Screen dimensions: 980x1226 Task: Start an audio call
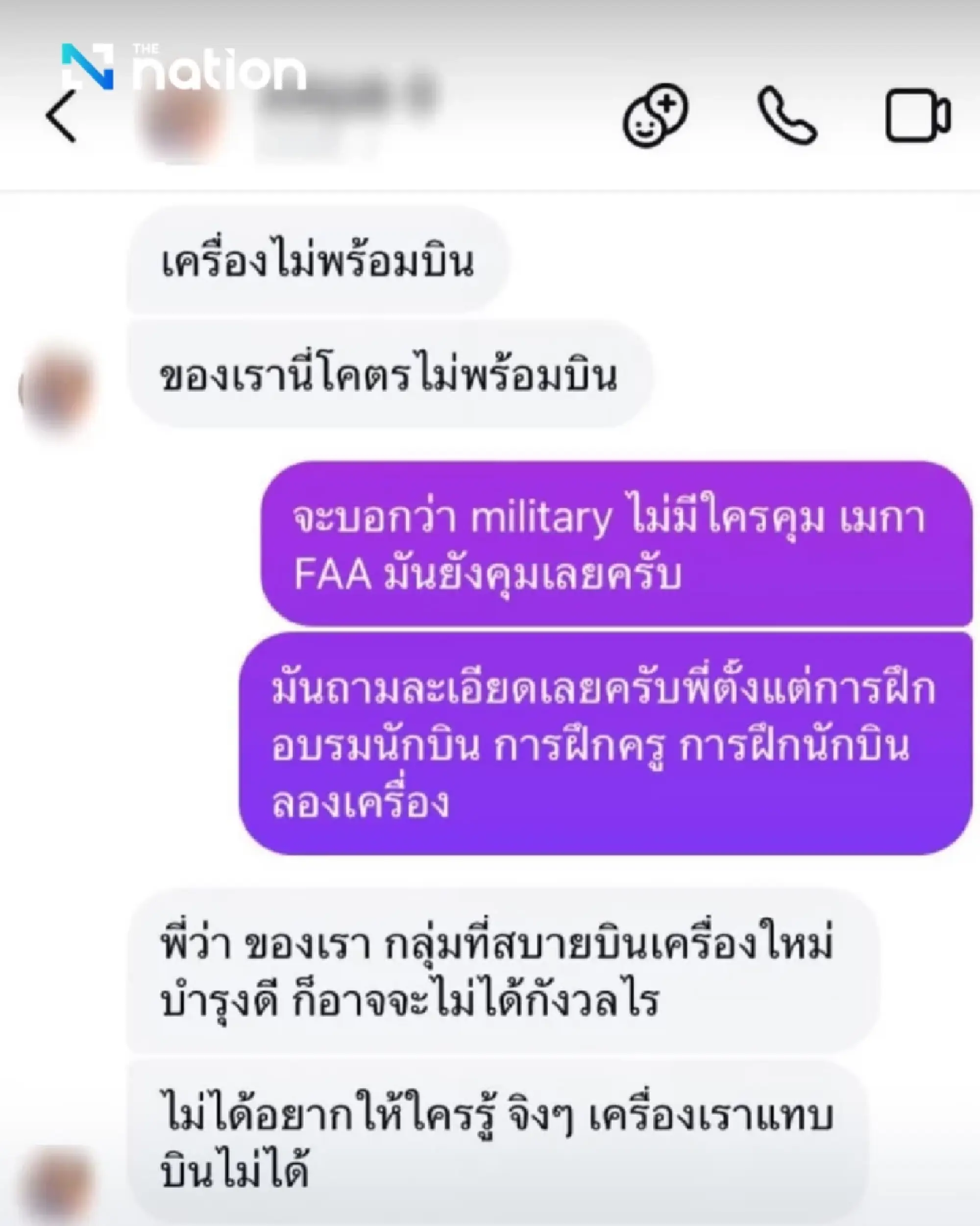pos(787,115)
